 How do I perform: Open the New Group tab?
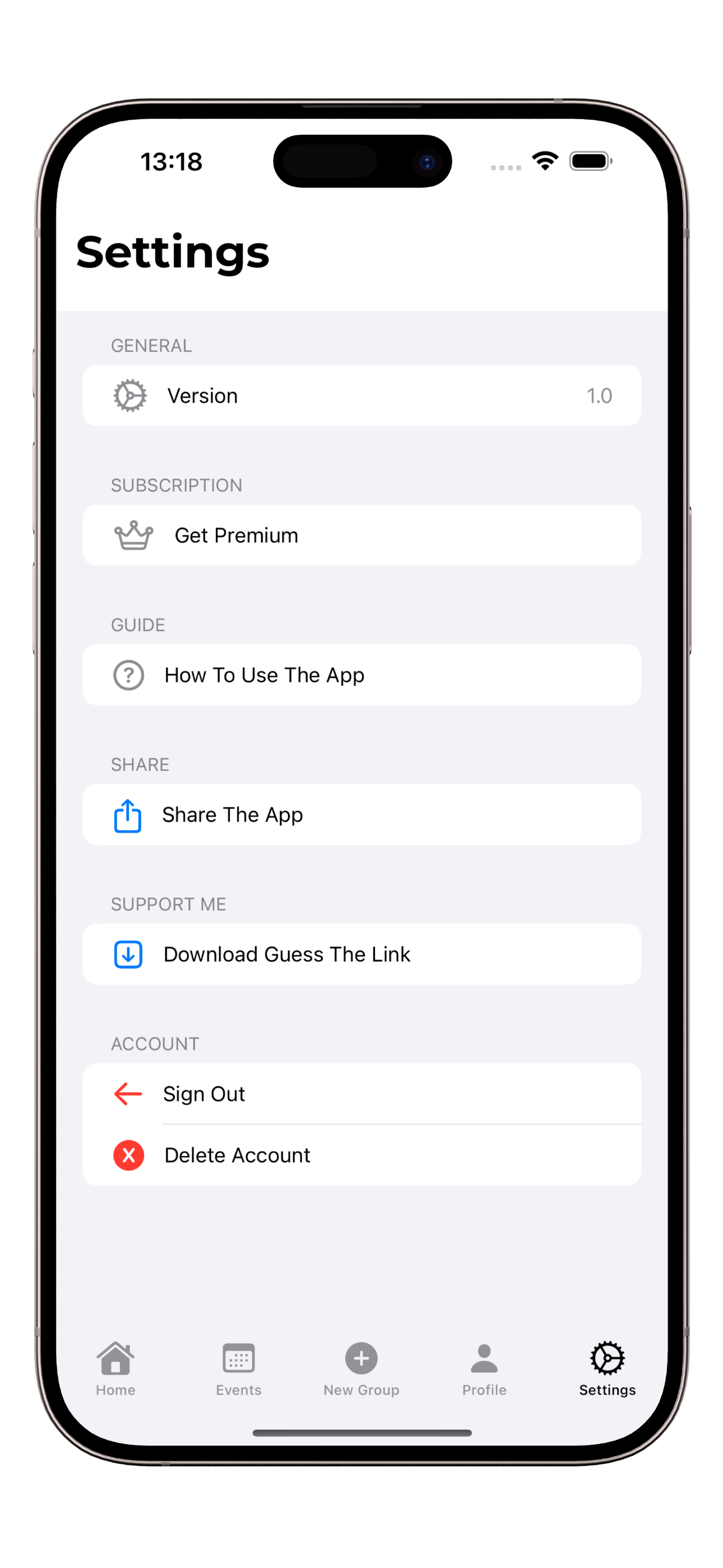pyautogui.click(x=361, y=1368)
